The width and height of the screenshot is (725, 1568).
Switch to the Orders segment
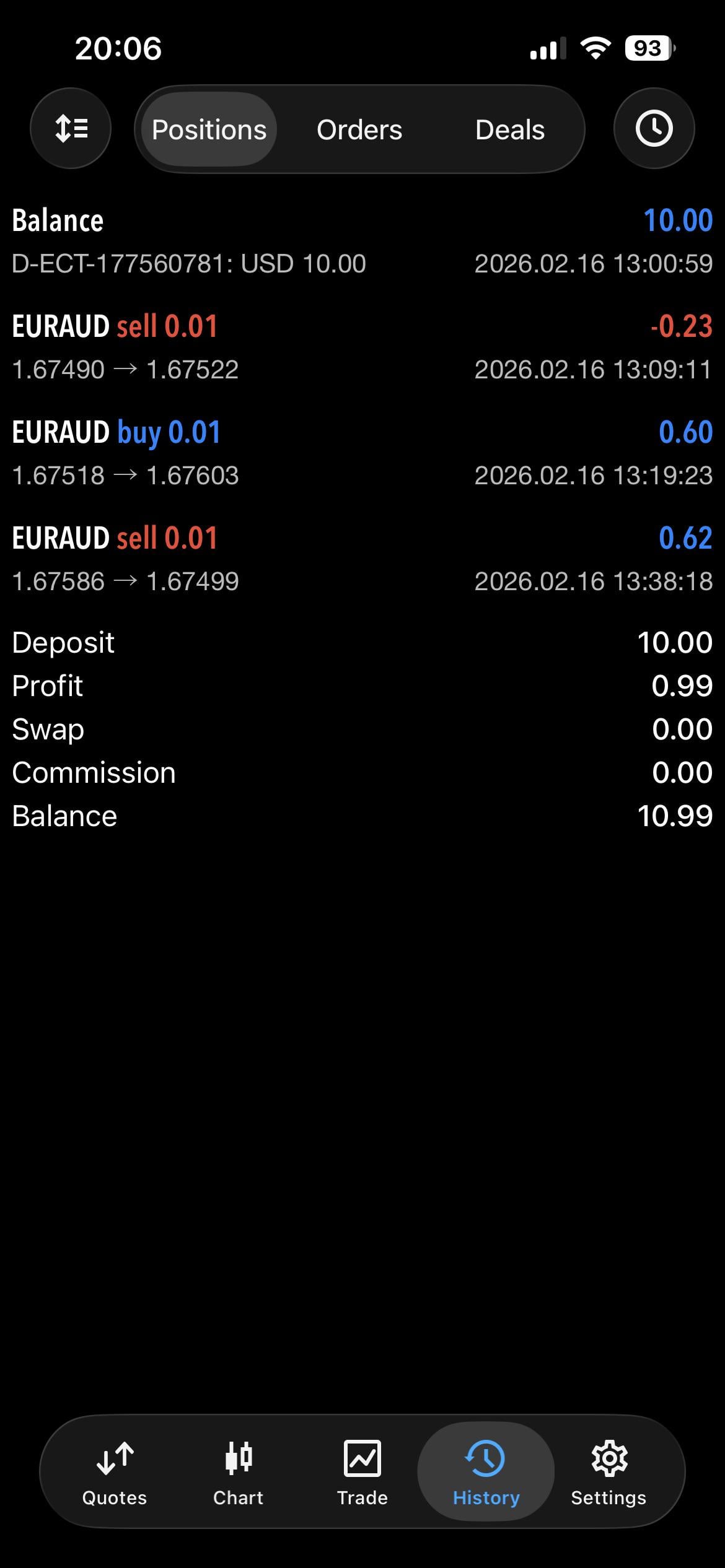(359, 130)
